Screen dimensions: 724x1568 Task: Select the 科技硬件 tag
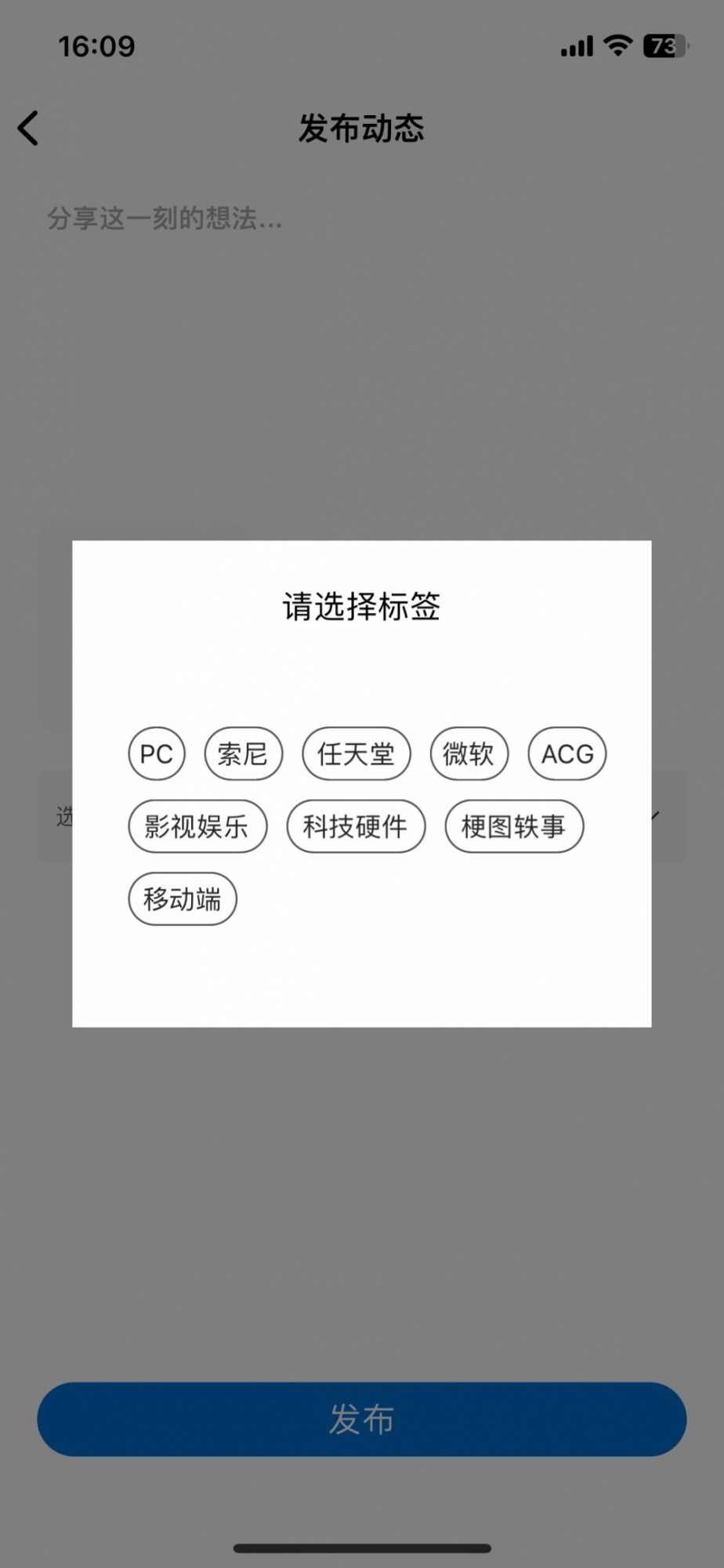pos(356,826)
